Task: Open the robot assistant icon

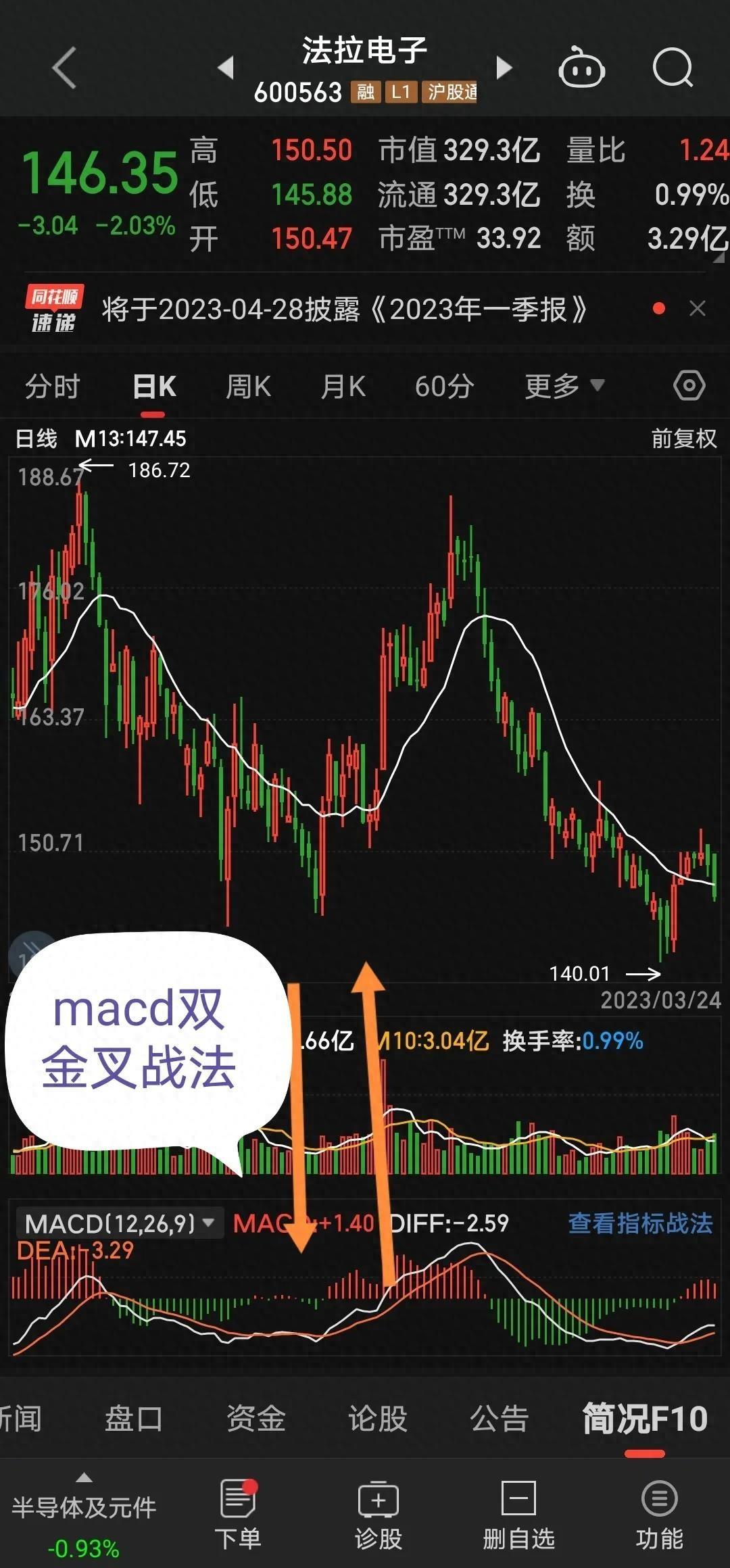Action: [581, 68]
